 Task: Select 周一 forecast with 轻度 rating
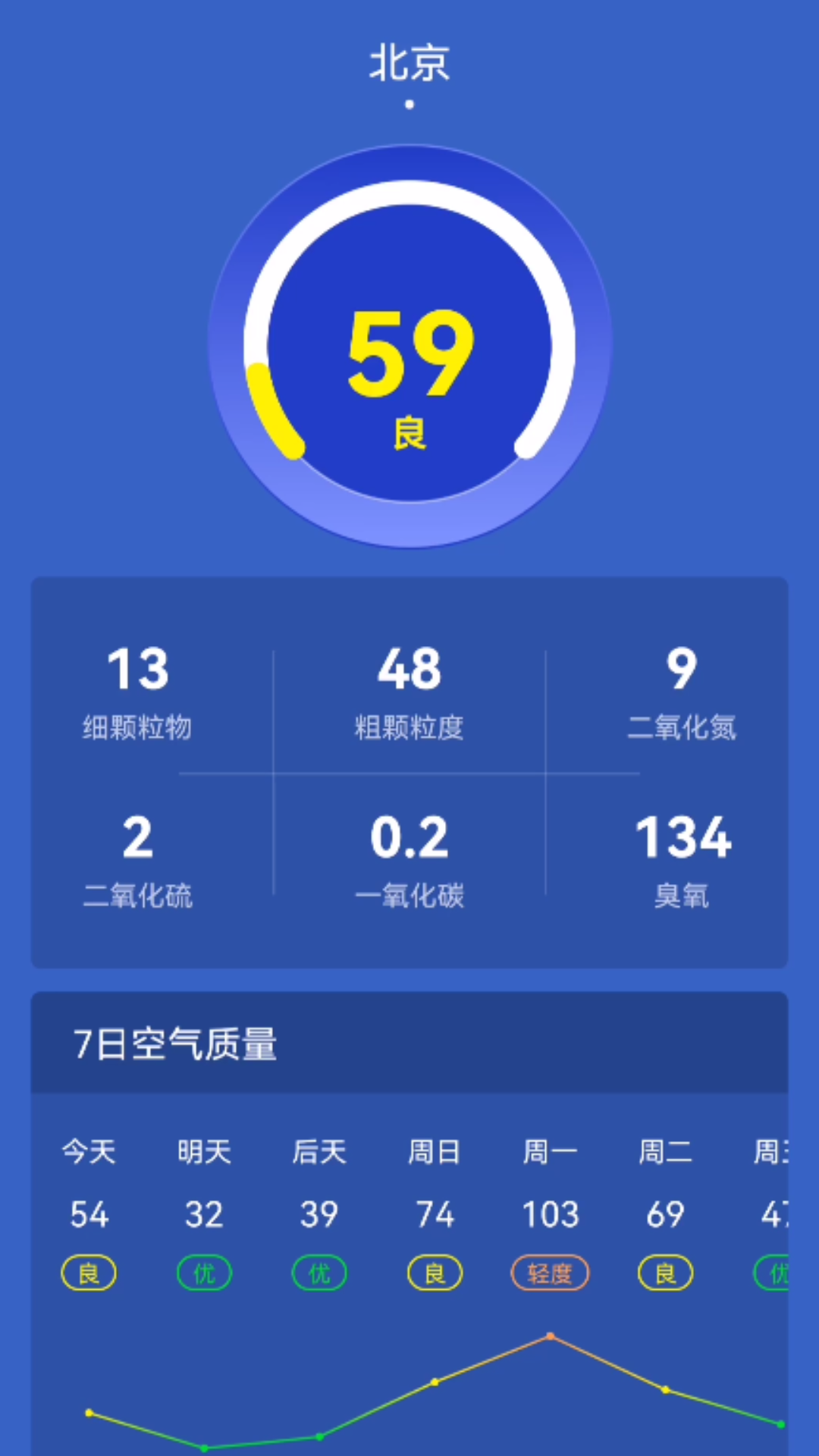pos(550,1213)
